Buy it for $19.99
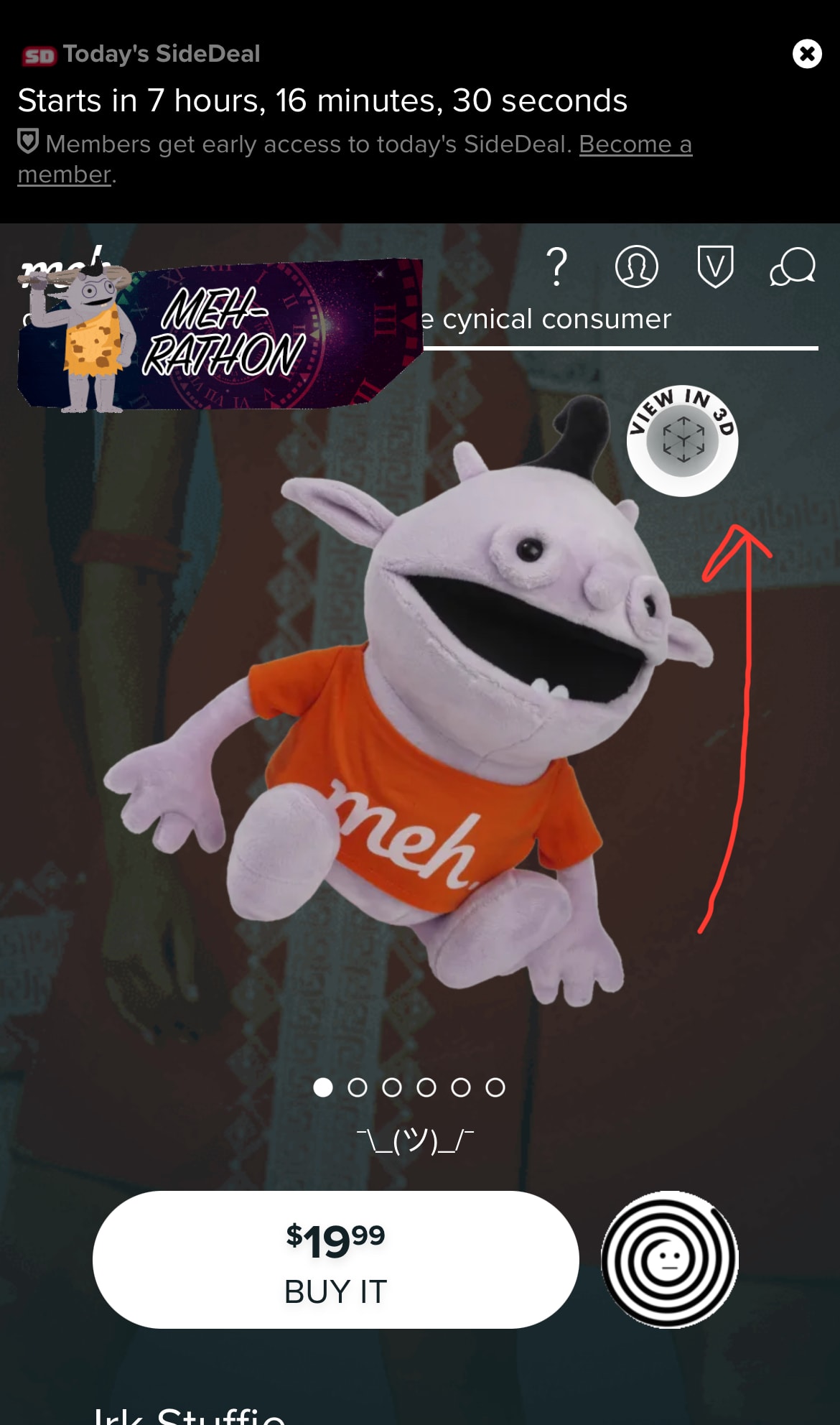 point(335,1260)
